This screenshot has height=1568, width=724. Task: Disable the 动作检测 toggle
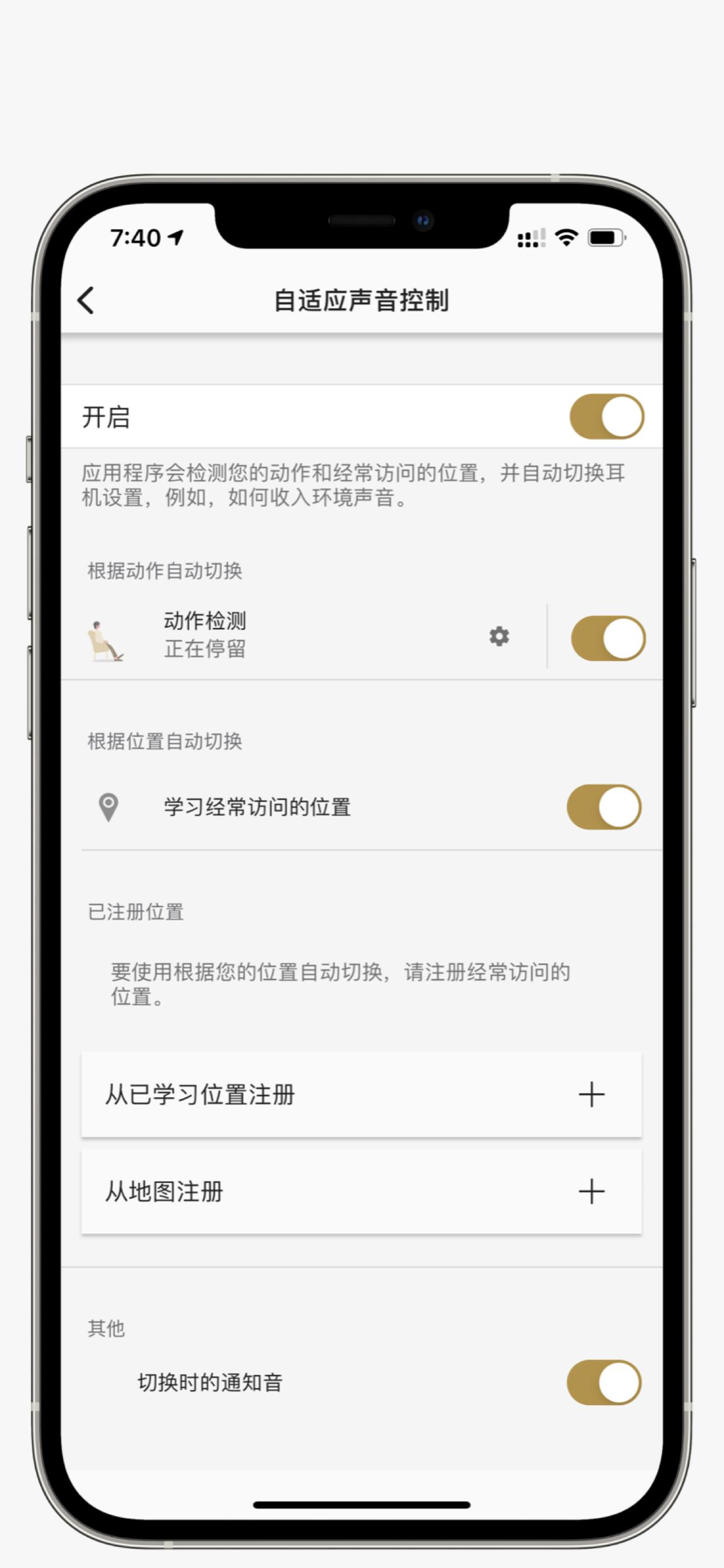tap(607, 638)
